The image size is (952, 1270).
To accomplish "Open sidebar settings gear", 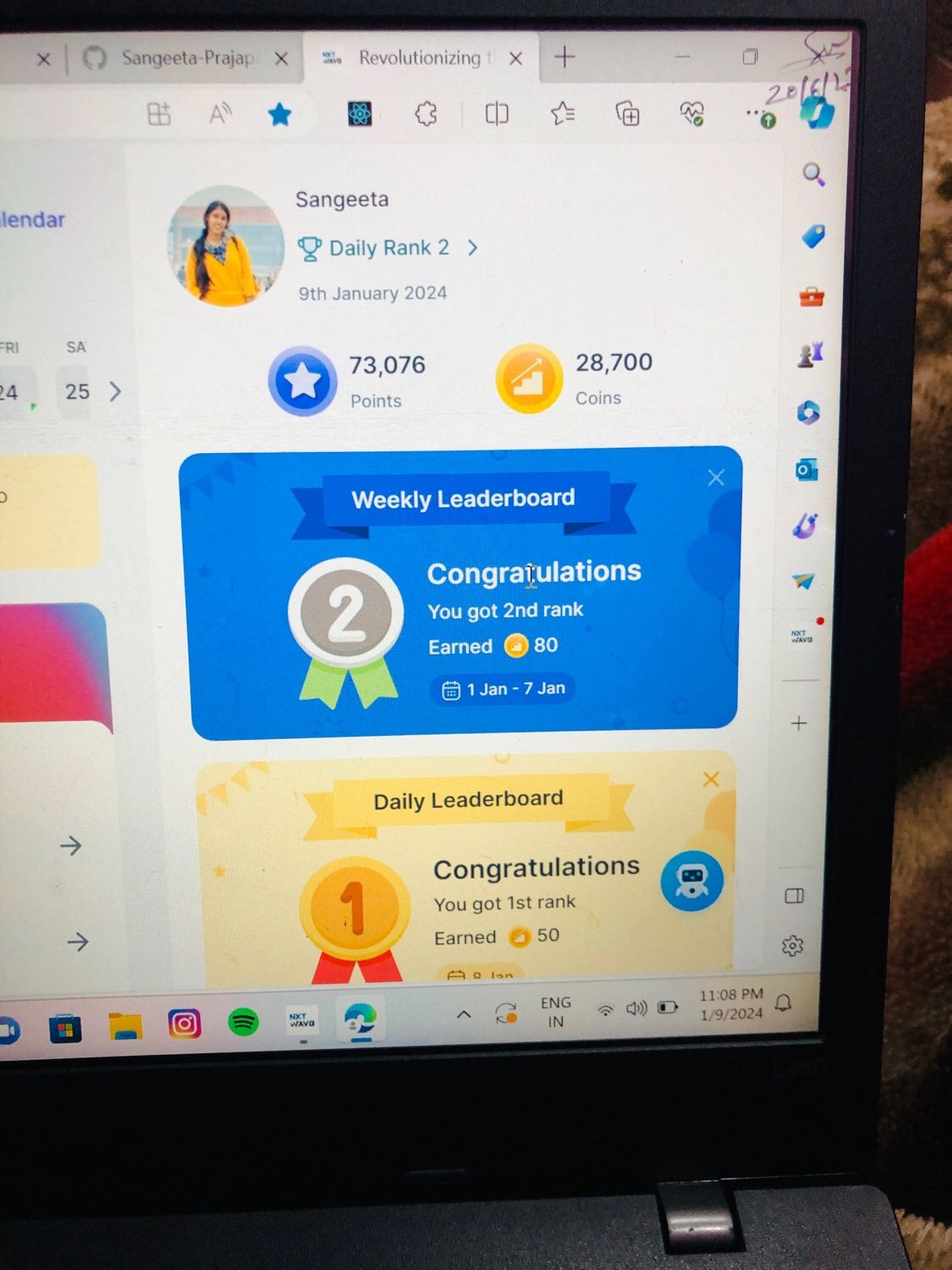I will point(793,946).
